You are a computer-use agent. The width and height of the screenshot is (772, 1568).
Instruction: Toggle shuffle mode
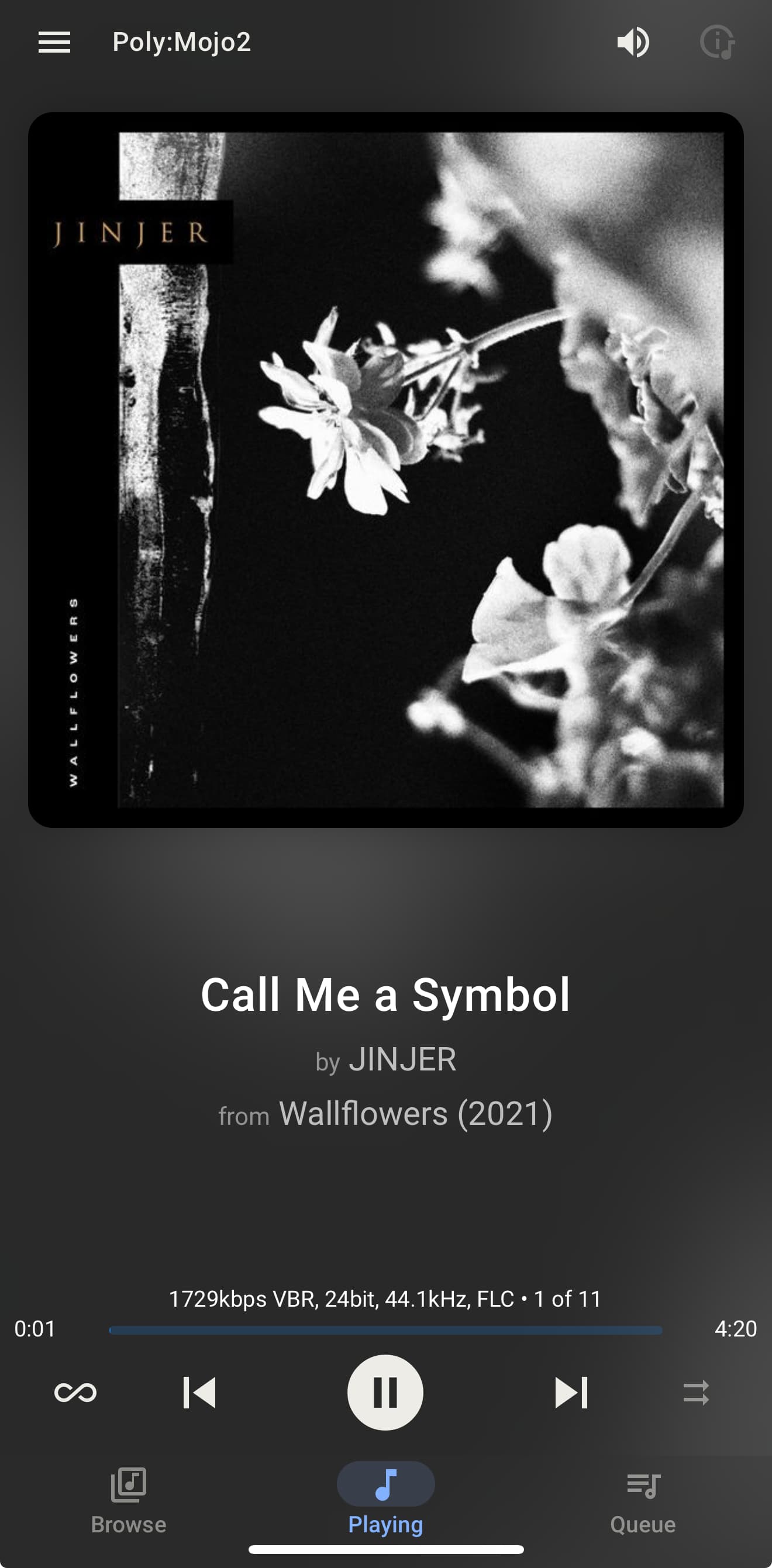click(696, 1392)
